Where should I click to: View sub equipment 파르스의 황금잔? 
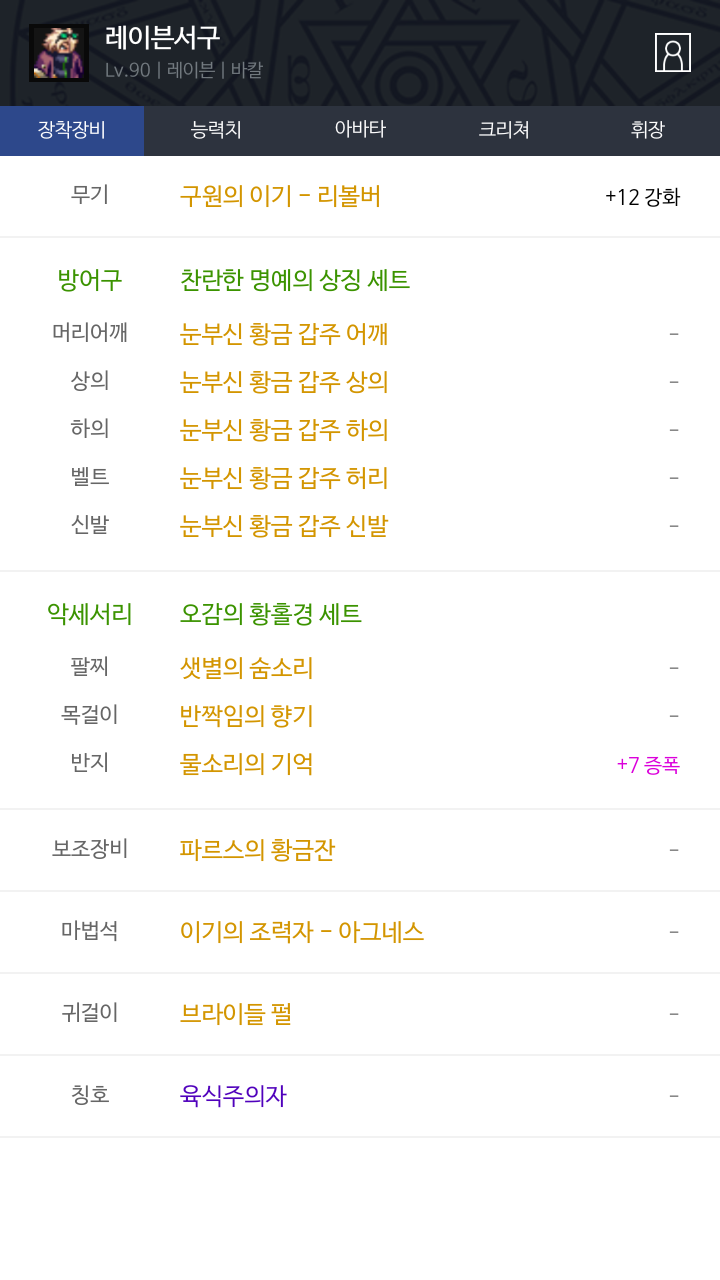pyautogui.click(x=257, y=850)
